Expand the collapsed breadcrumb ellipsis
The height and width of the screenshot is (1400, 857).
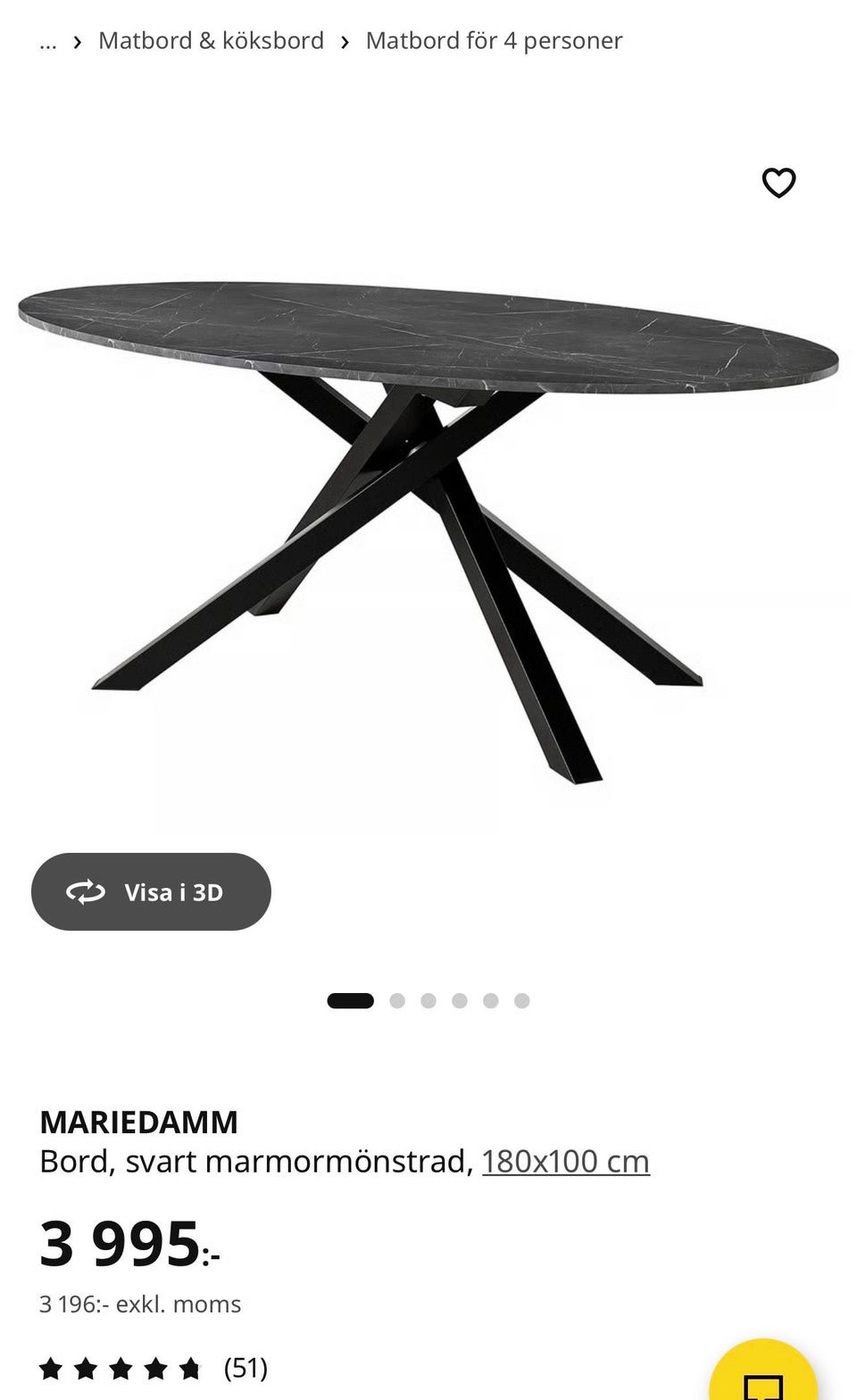(x=48, y=41)
